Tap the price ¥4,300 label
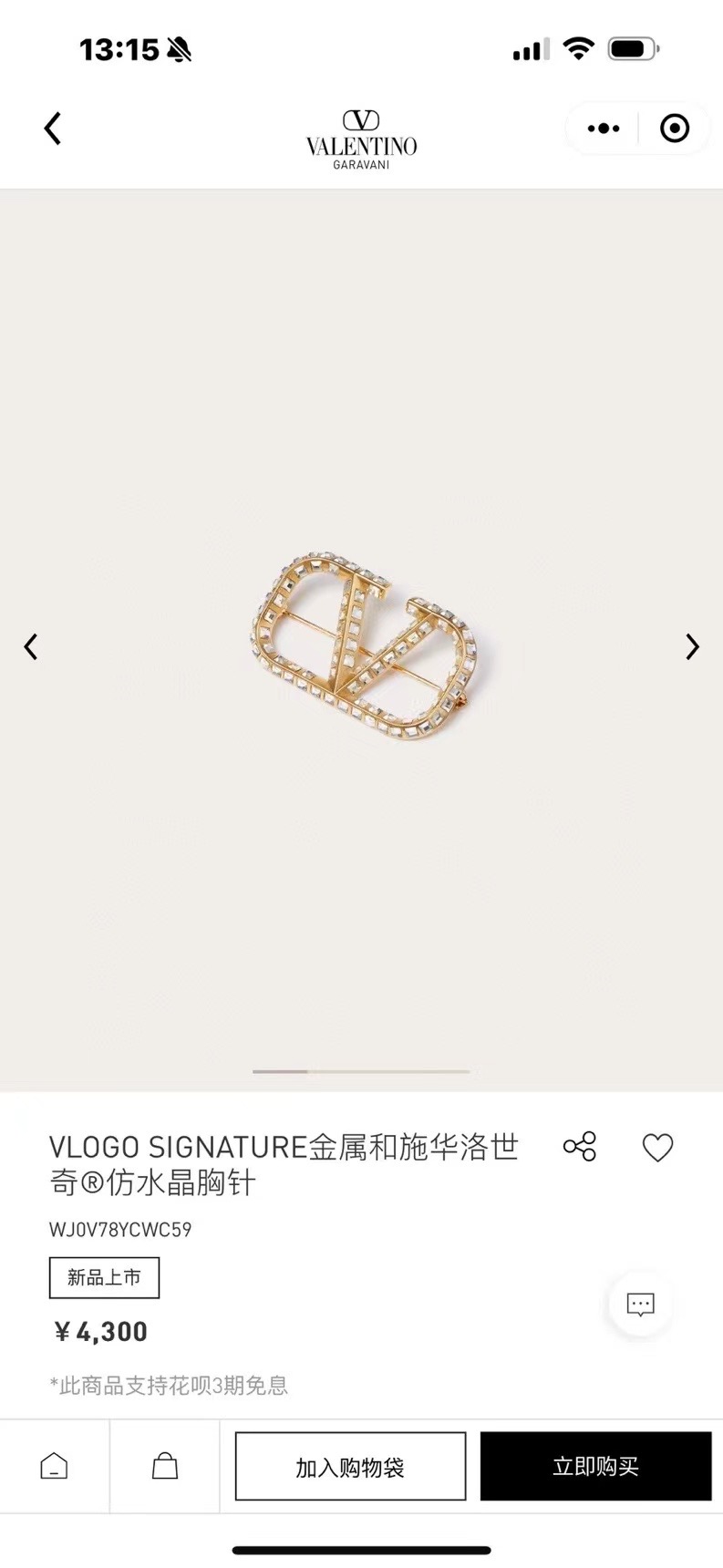Viewport: 723px width, 1568px height. (100, 1331)
